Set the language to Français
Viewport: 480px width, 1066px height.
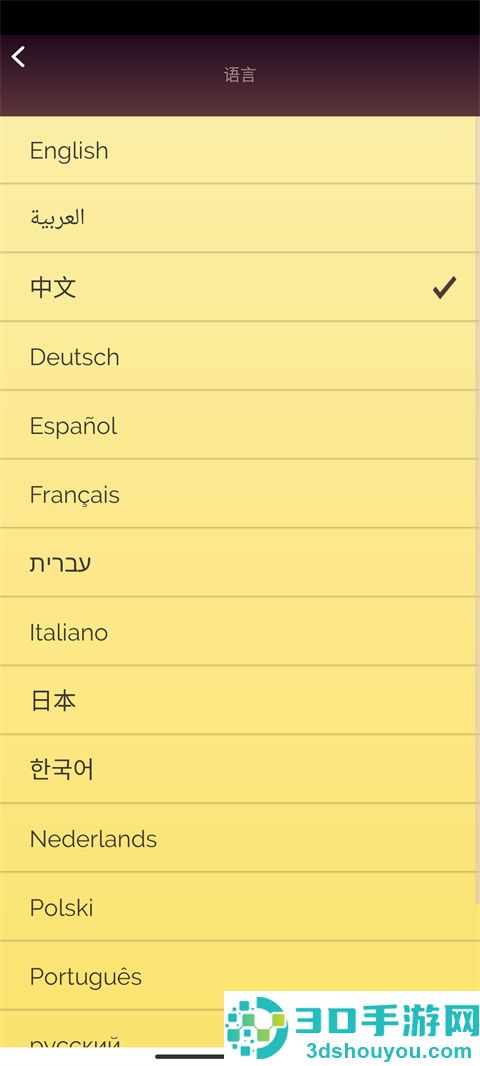coord(238,494)
